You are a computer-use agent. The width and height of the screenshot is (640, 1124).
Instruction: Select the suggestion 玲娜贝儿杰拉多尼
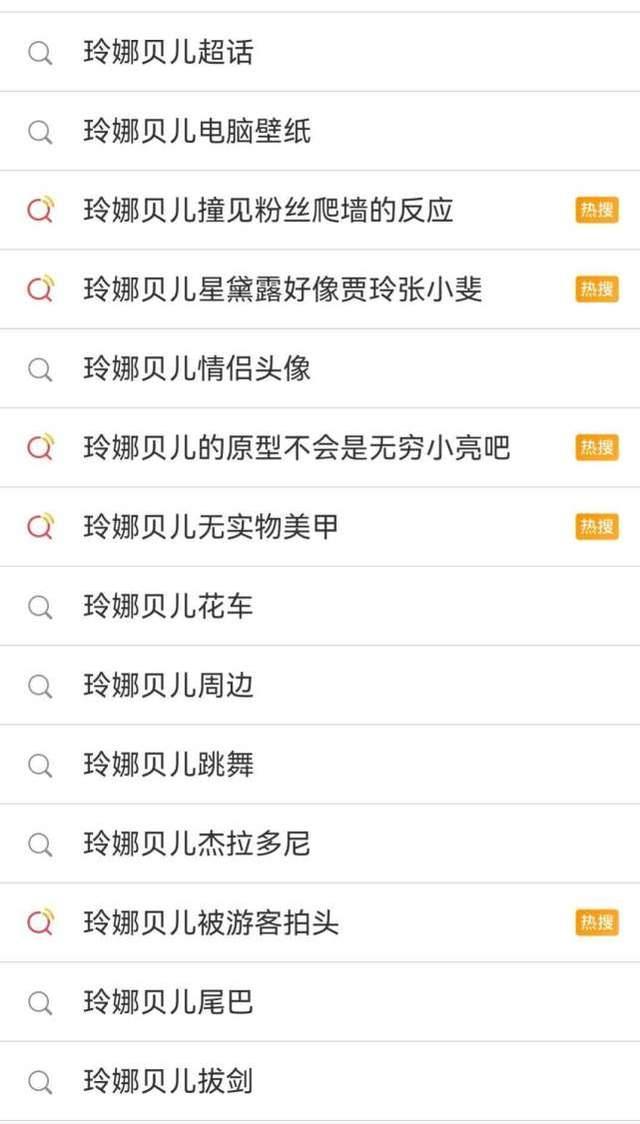pos(320,844)
